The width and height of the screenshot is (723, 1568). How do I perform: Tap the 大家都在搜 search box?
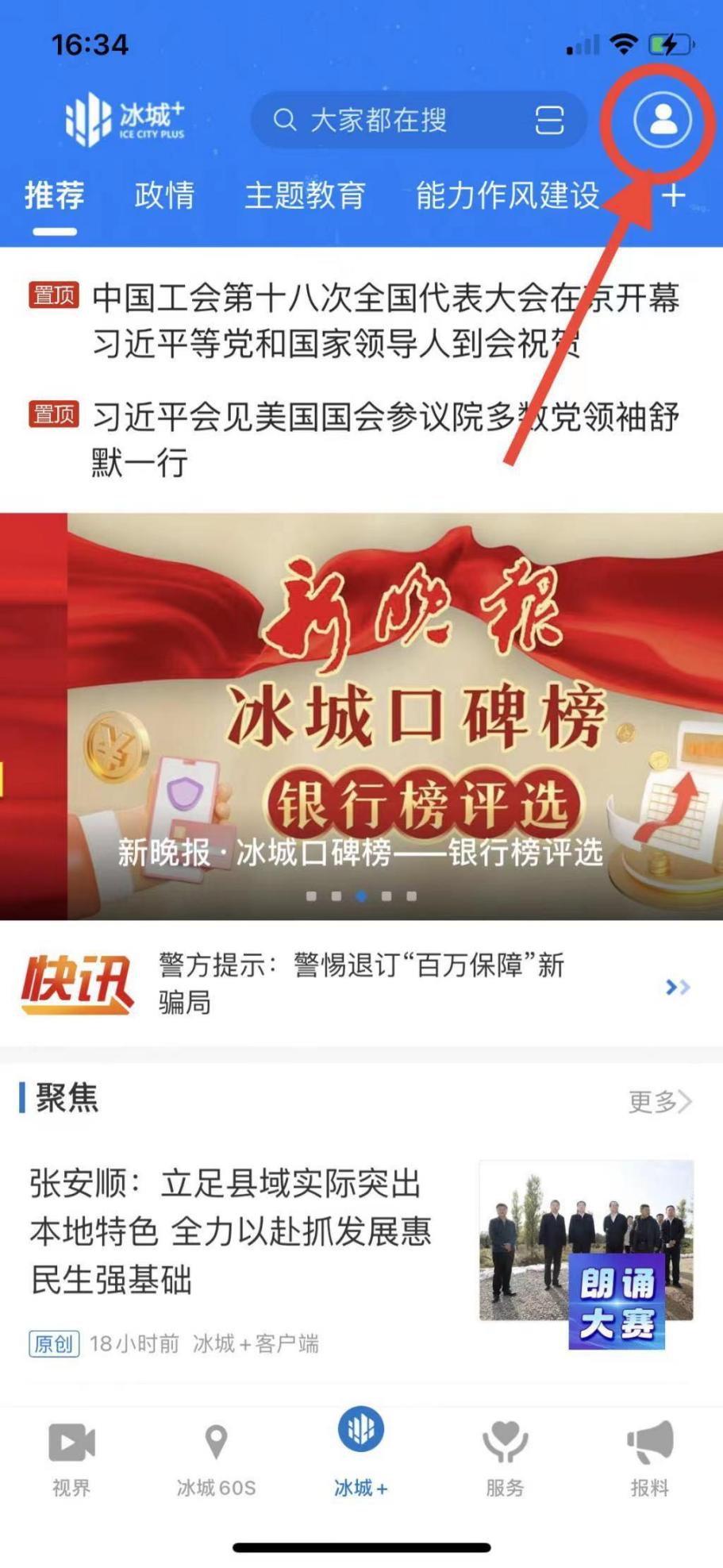coord(379,121)
